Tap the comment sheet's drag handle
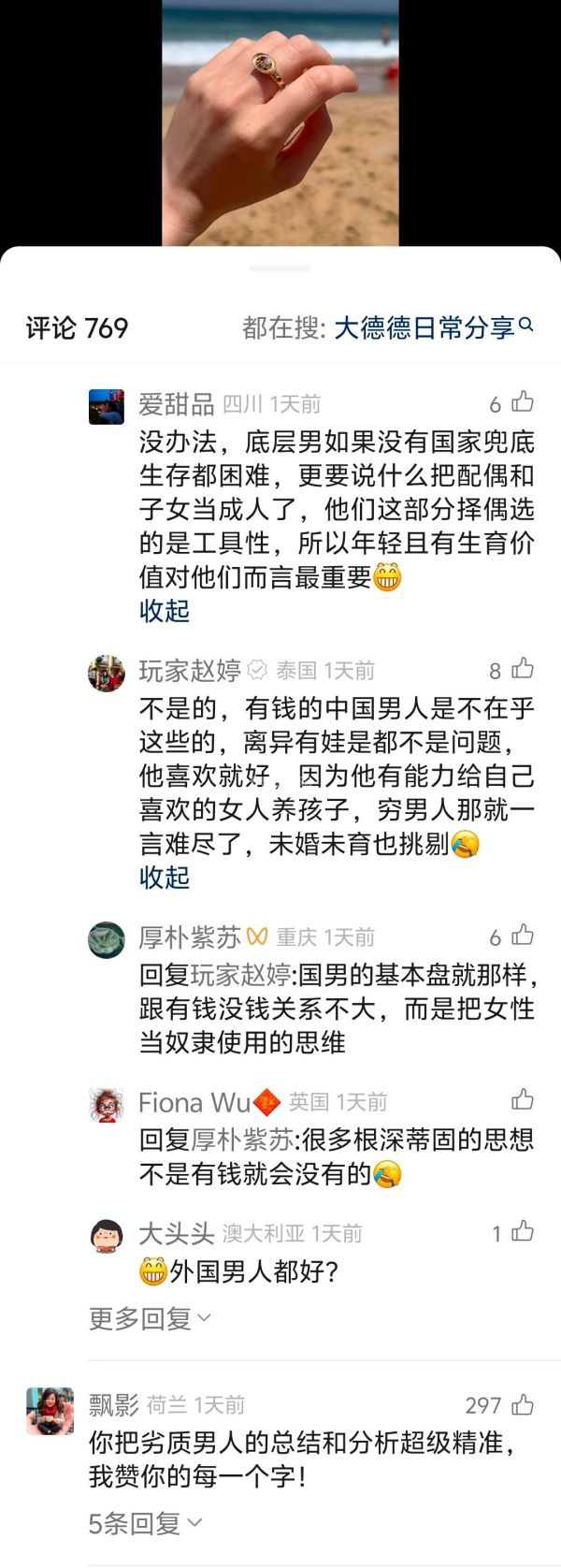 click(280, 269)
